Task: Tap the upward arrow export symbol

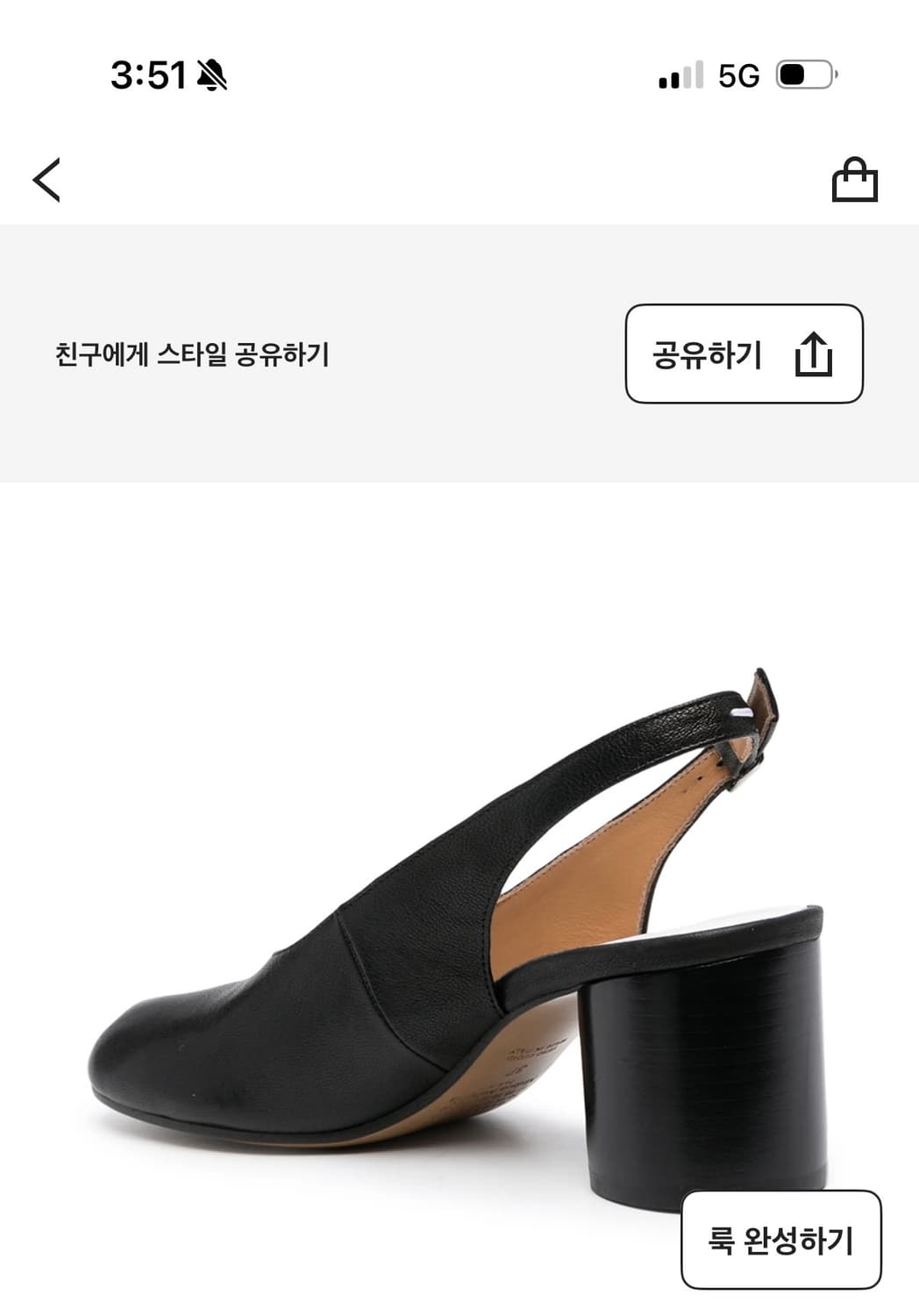Action: tap(816, 354)
